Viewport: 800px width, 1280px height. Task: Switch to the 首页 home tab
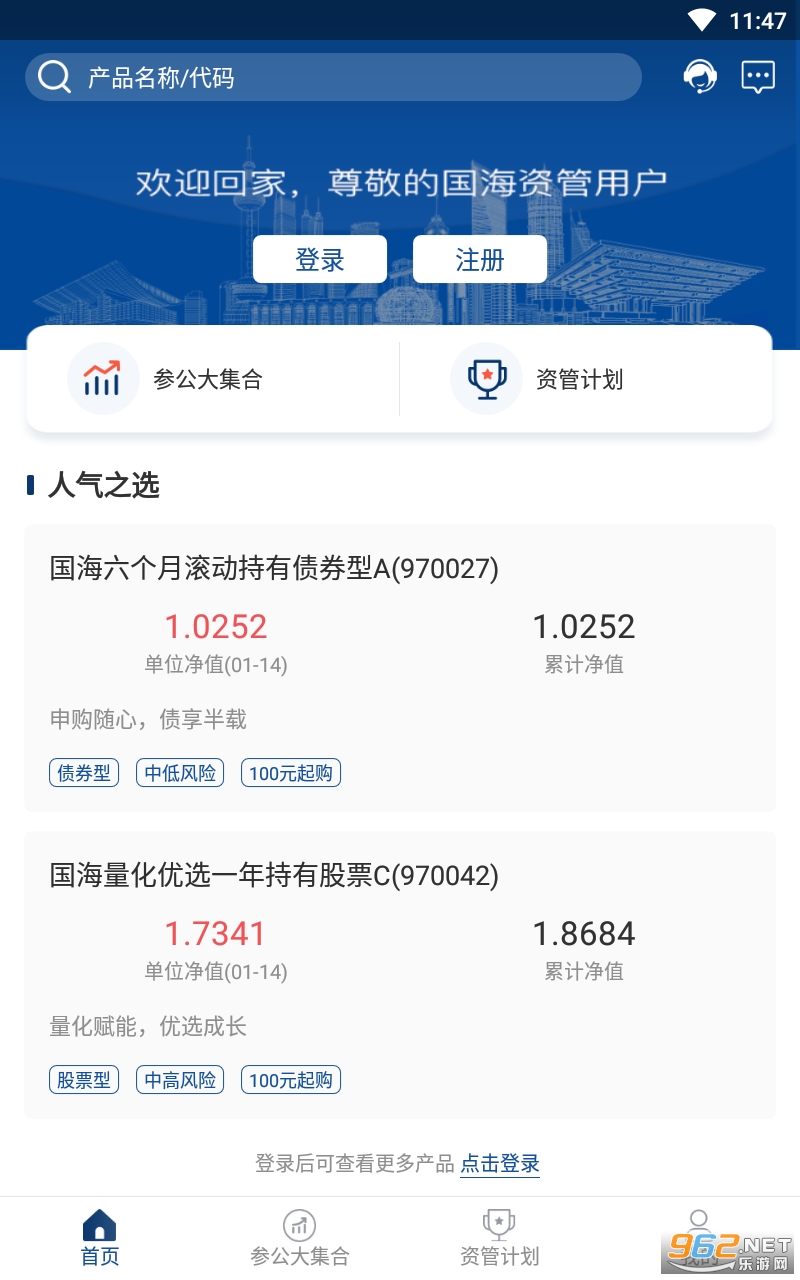click(100, 1238)
